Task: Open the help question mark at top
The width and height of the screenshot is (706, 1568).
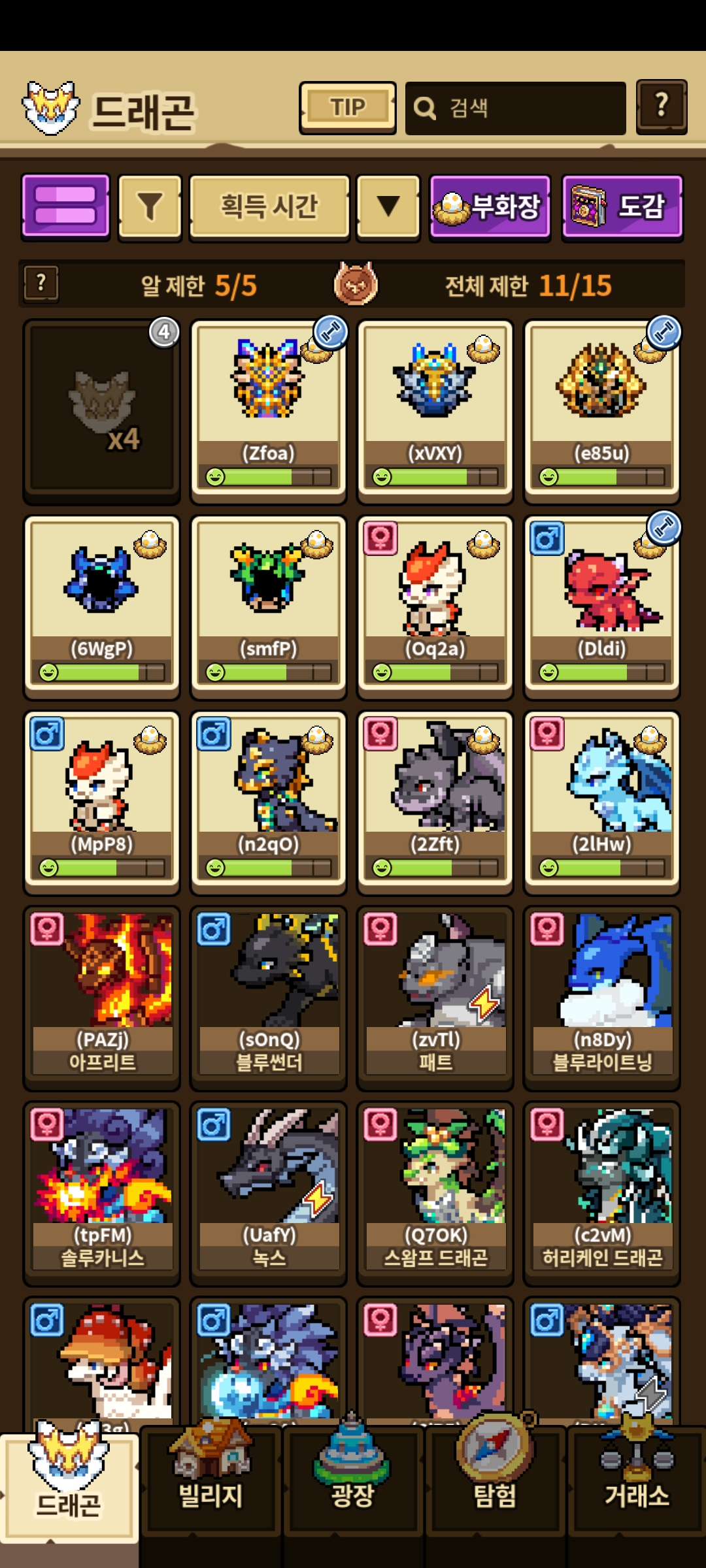Action: click(x=661, y=107)
